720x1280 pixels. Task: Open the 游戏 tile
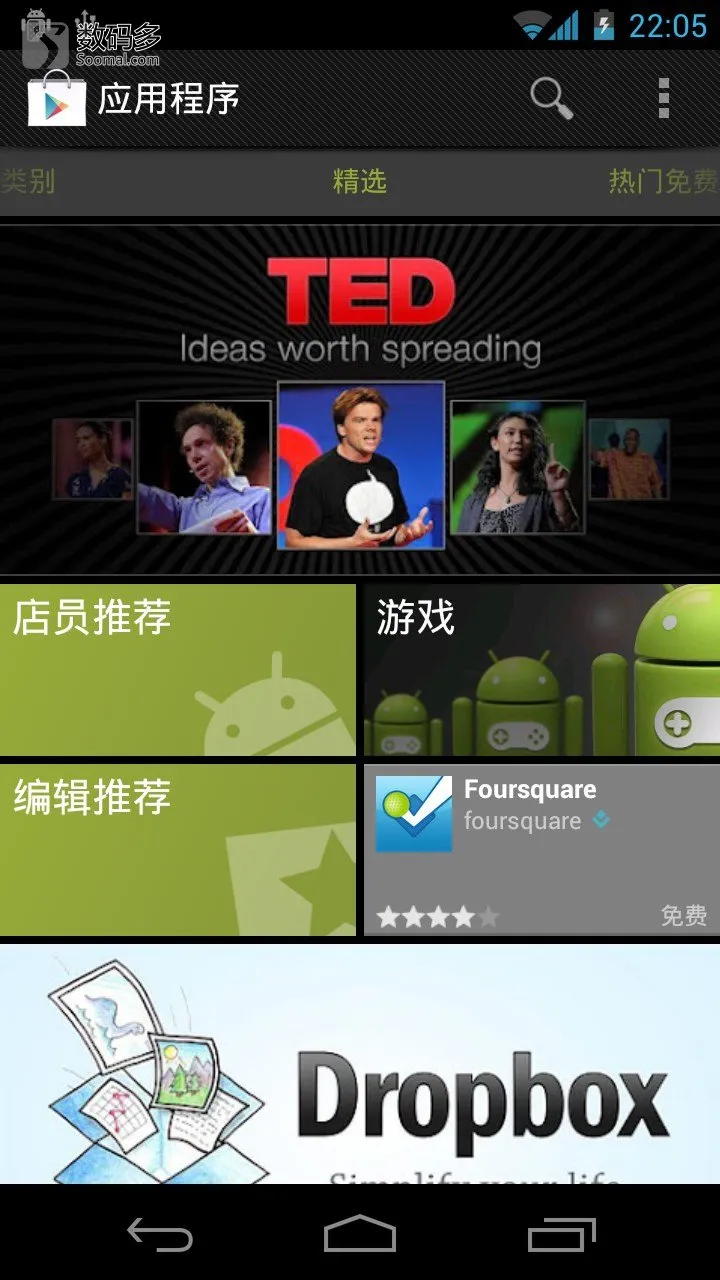click(x=541, y=669)
